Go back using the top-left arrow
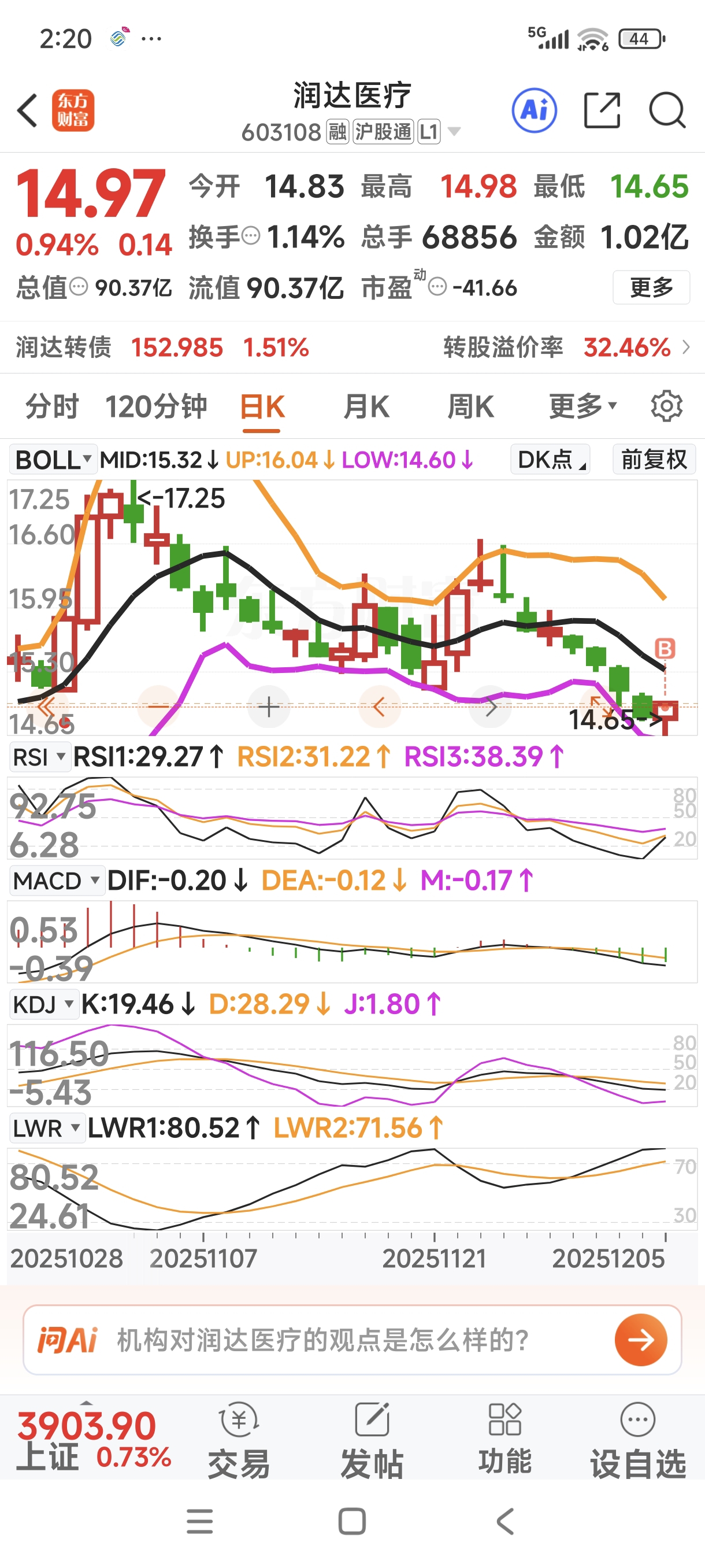This screenshot has height=1568, width=705. [x=27, y=111]
